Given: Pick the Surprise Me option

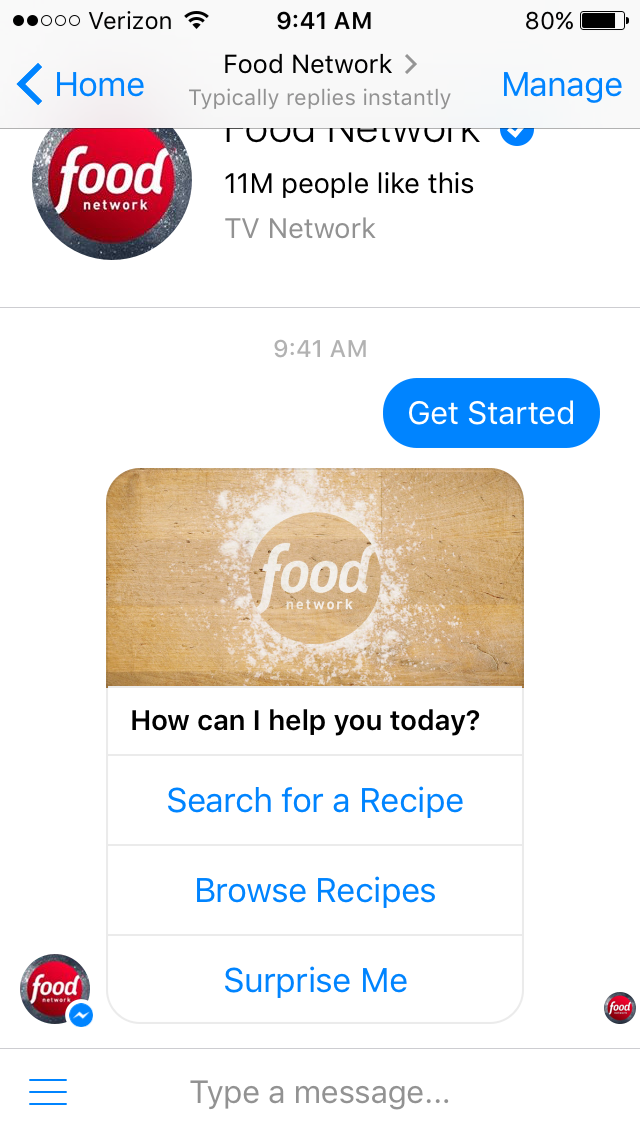Looking at the screenshot, I should [x=315, y=981].
